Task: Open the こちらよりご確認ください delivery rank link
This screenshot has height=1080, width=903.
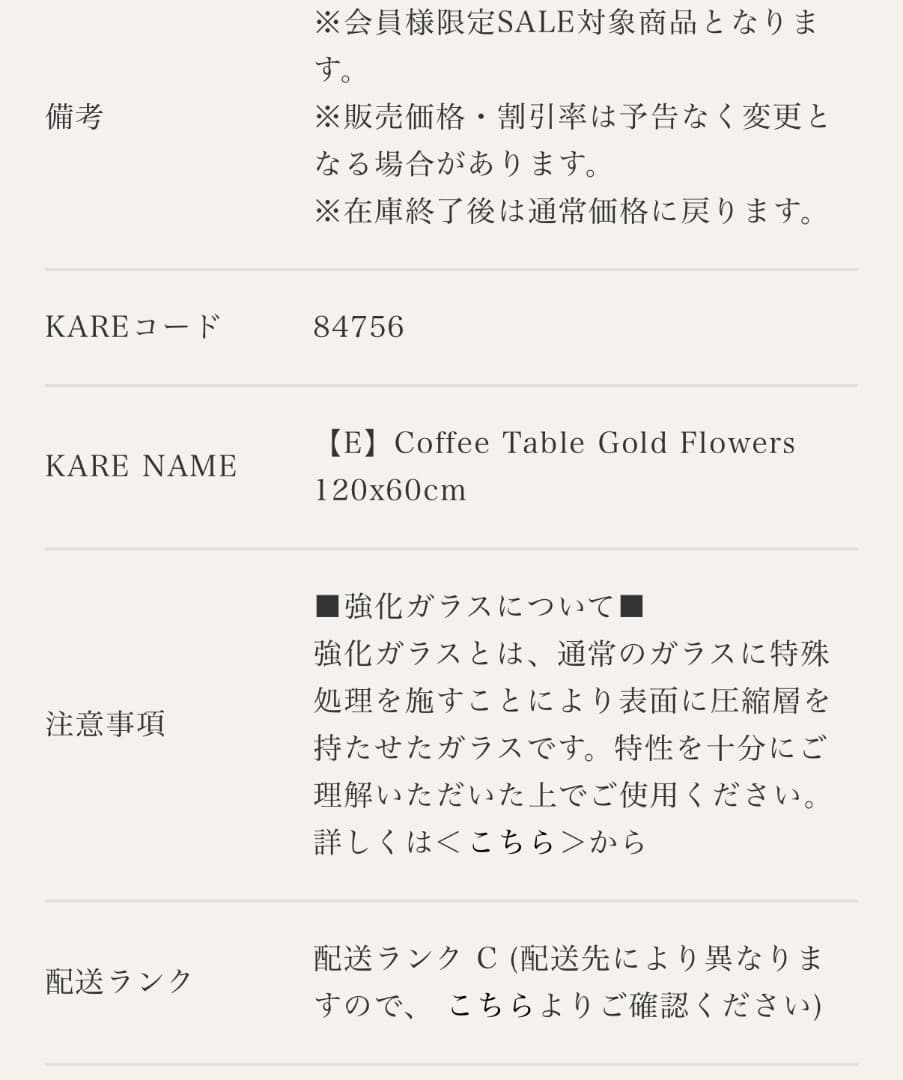Action: tap(628, 1005)
